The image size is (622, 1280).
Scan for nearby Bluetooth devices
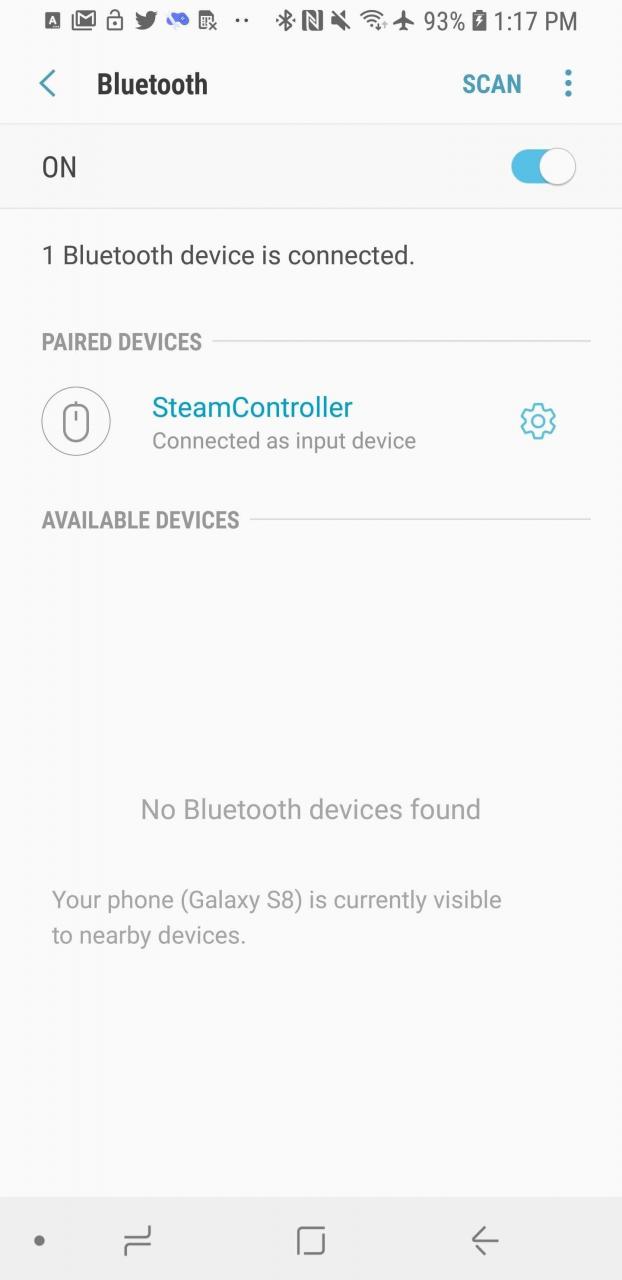[491, 84]
